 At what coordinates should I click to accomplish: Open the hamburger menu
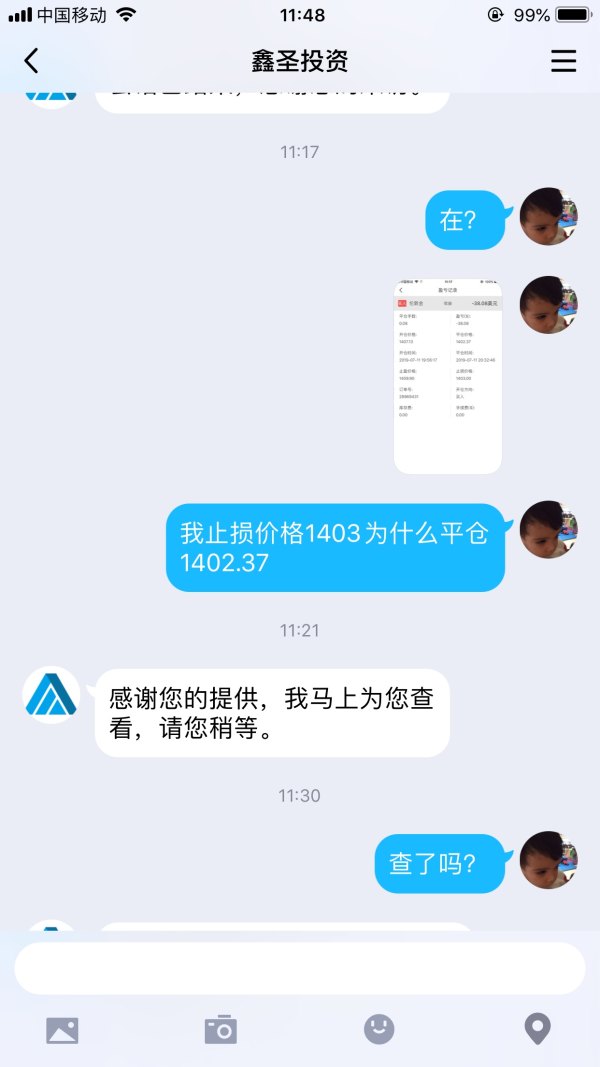[563, 61]
